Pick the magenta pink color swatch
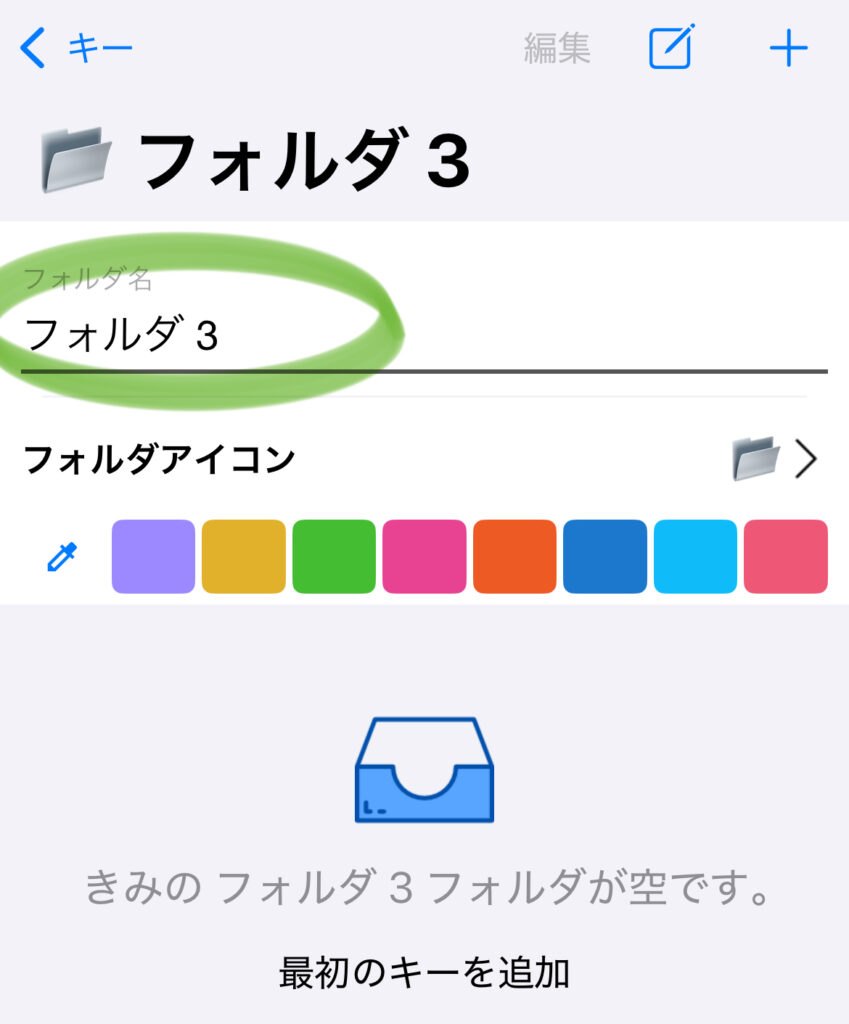The width and height of the screenshot is (849, 1024). [x=424, y=557]
